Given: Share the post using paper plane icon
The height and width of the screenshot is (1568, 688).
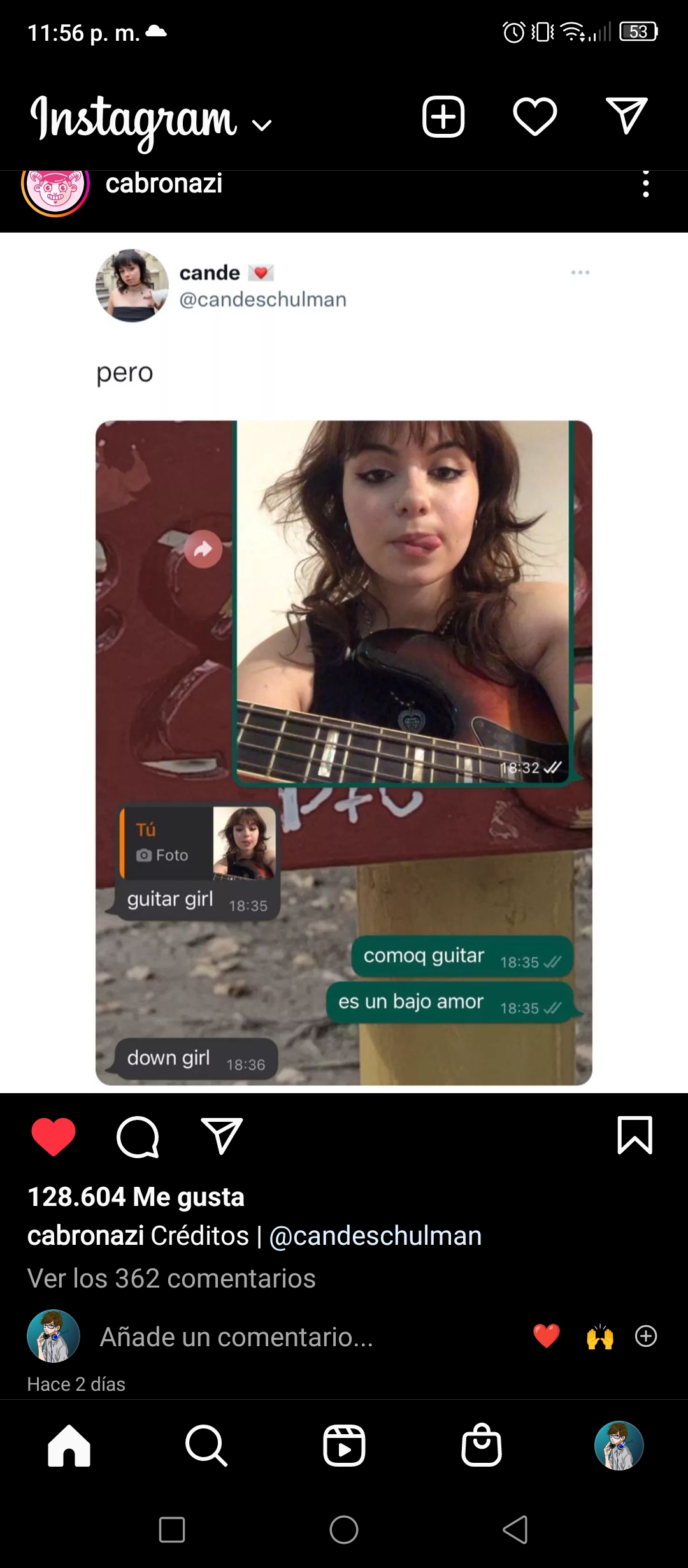Looking at the screenshot, I should pos(222,1136).
